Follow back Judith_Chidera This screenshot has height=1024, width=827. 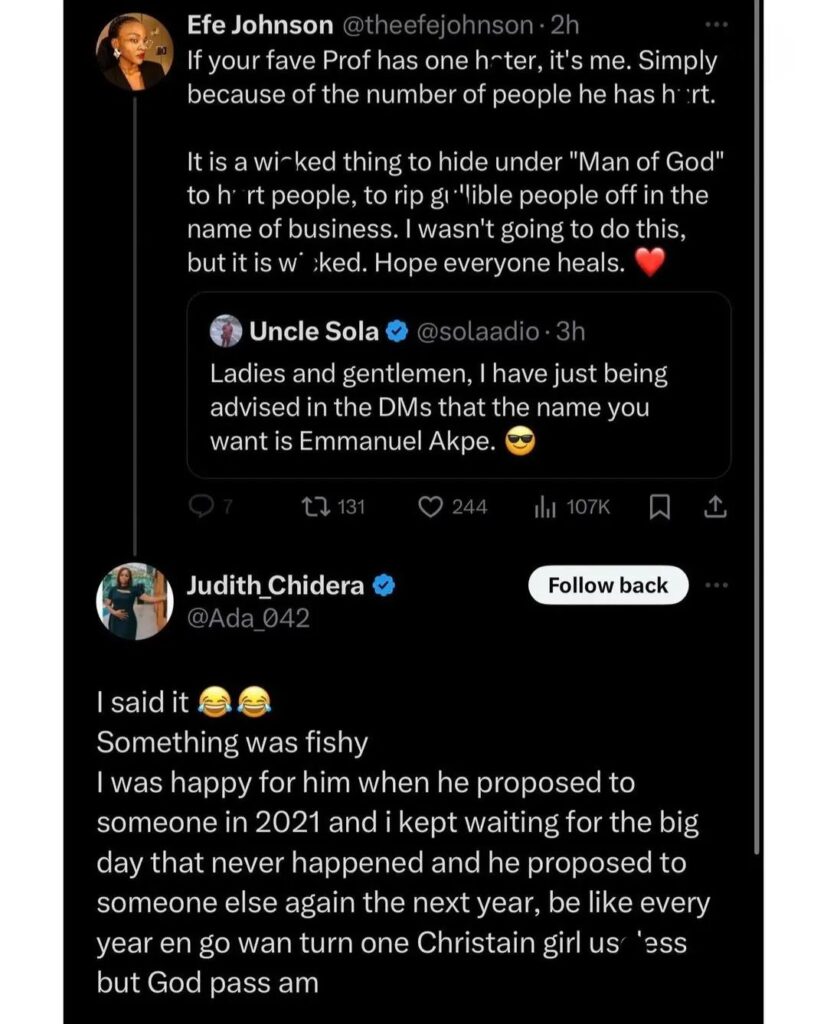[x=608, y=585]
